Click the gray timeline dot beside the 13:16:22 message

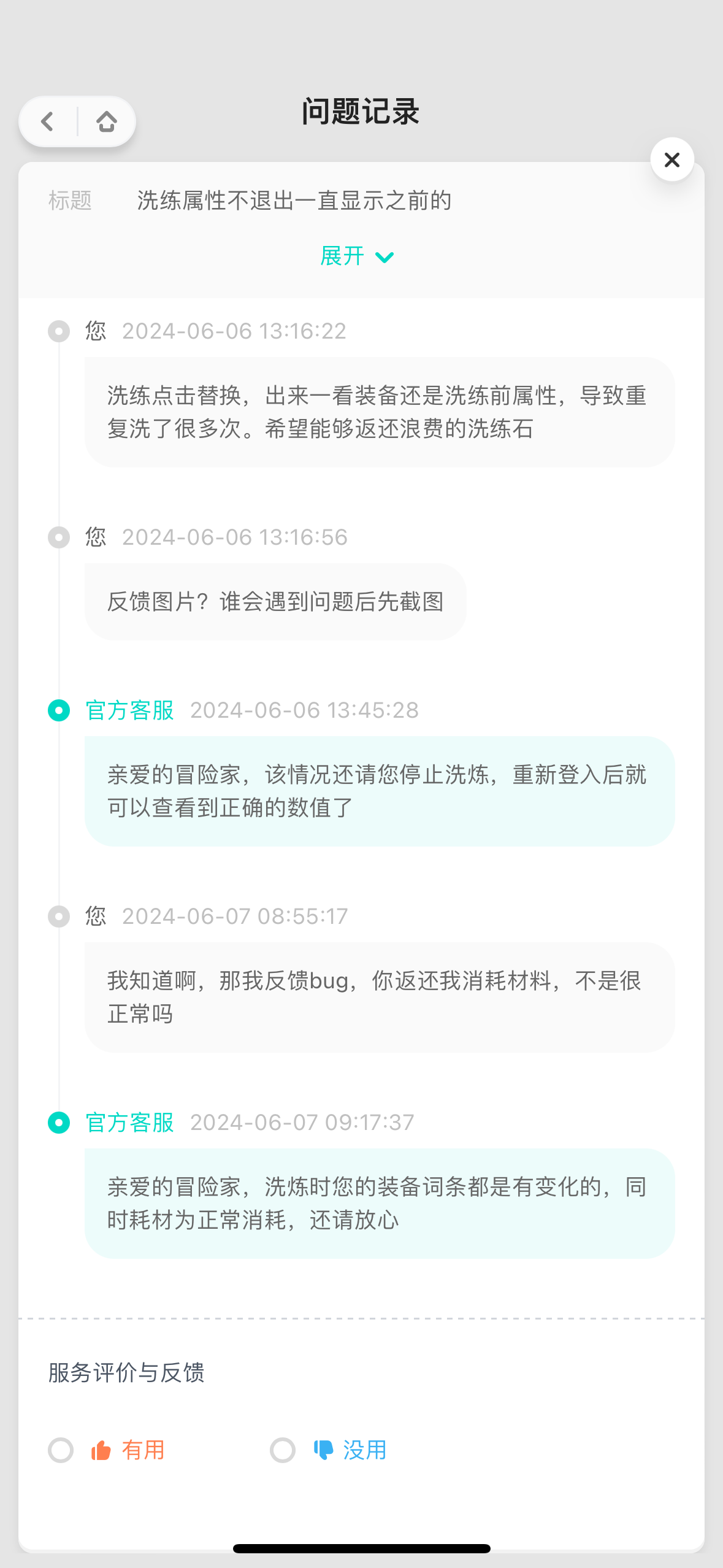58,331
